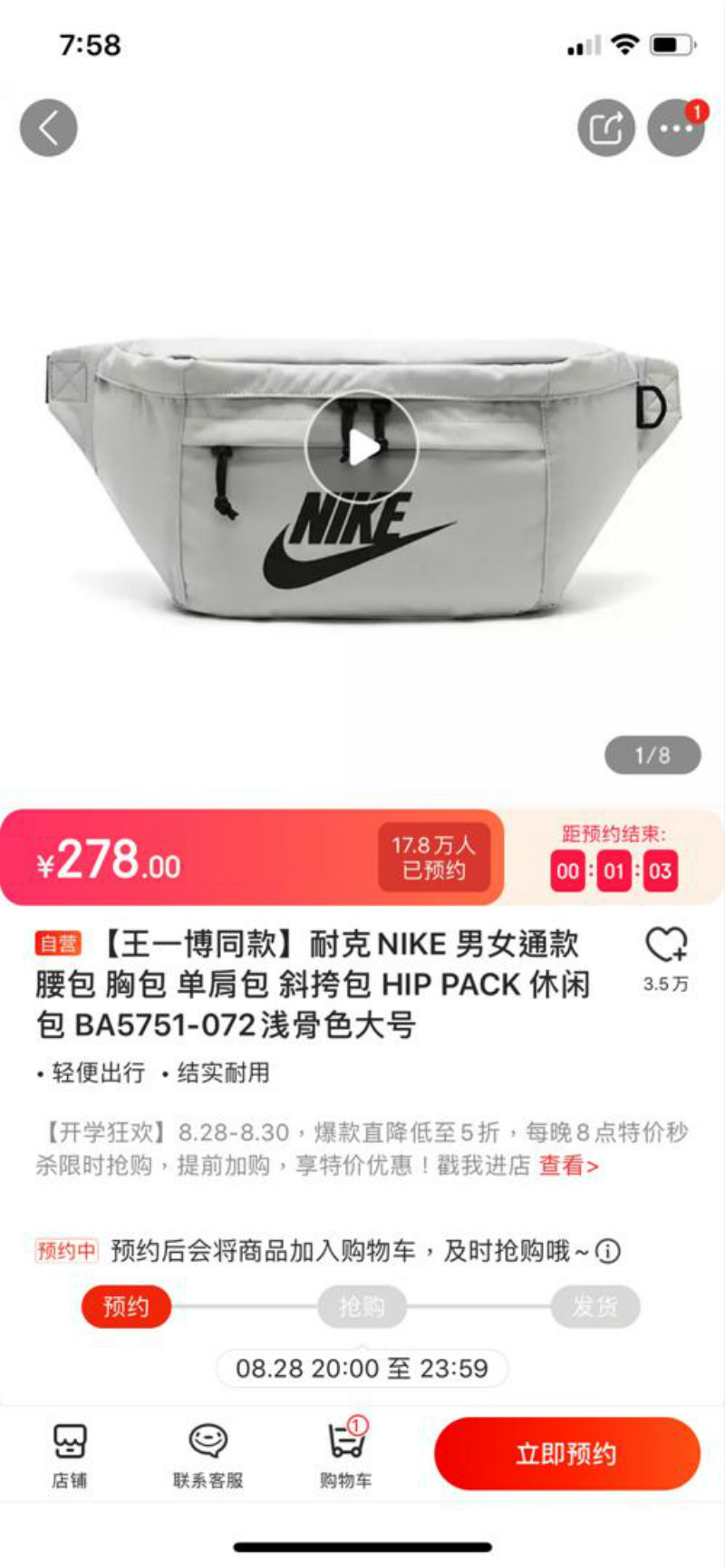
Task: Share this Nike hip pack
Action: point(606,128)
